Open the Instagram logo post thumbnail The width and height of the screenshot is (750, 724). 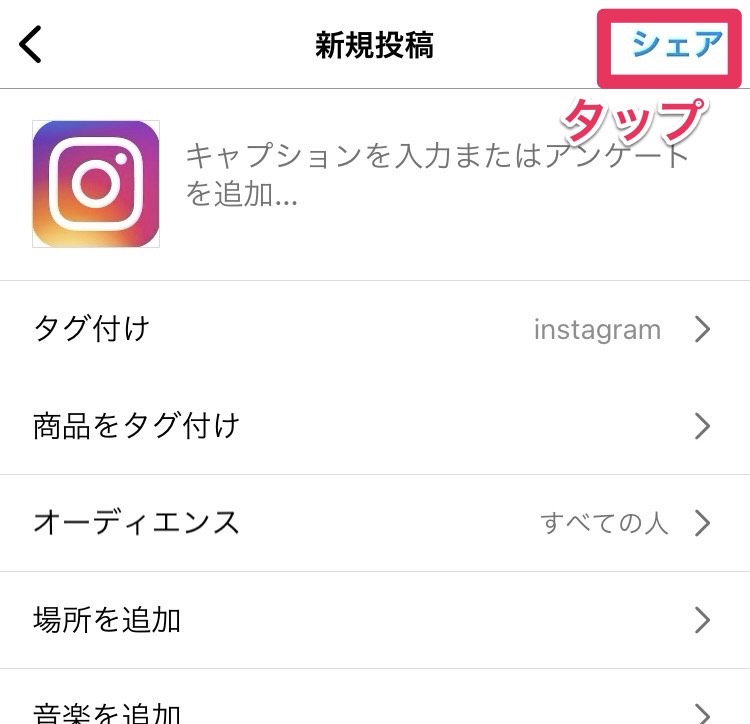pyautogui.click(x=96, y=184)
